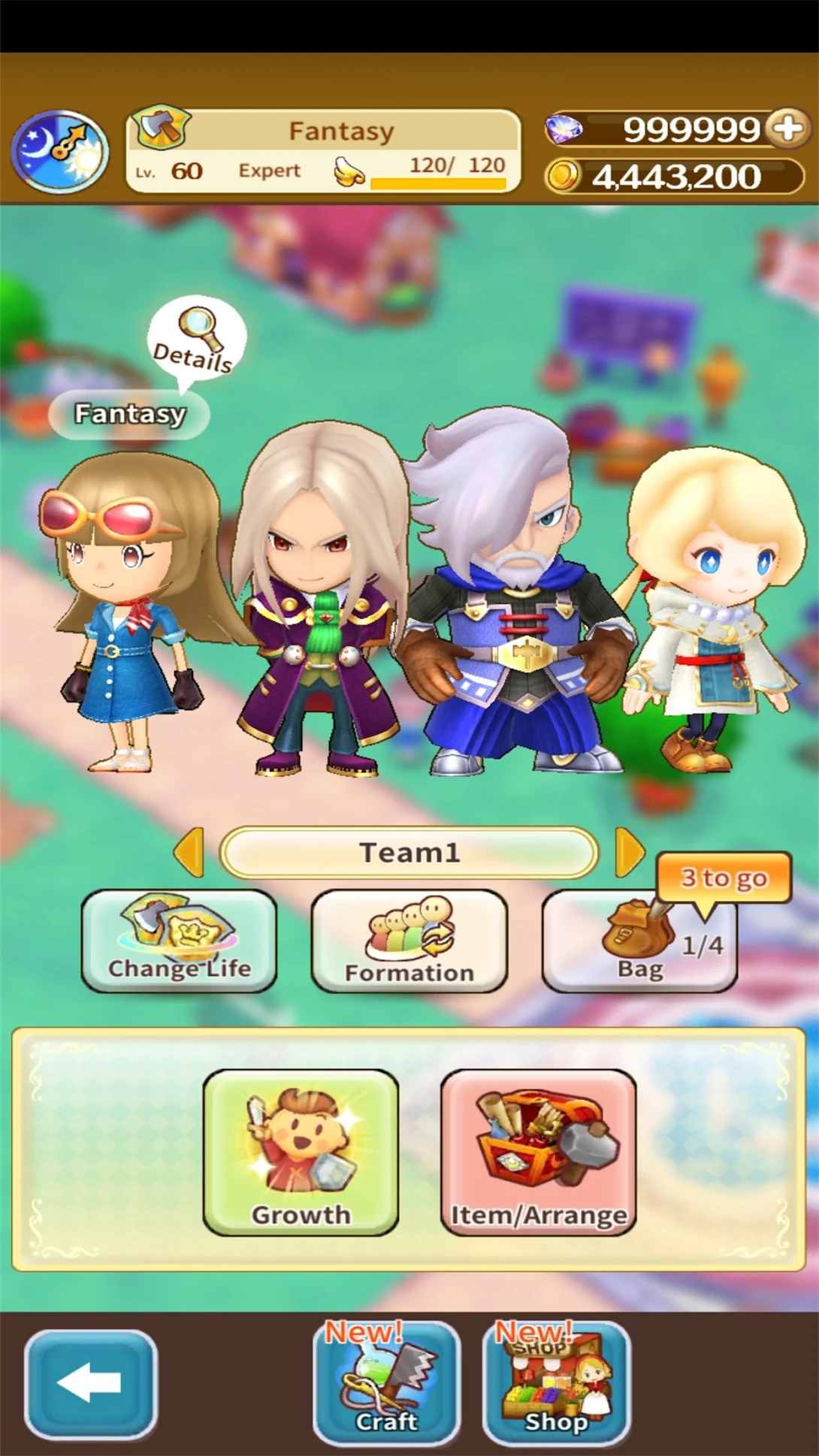Switch to the previous team
The image size is (819, 1456).
tap(189, 852)
